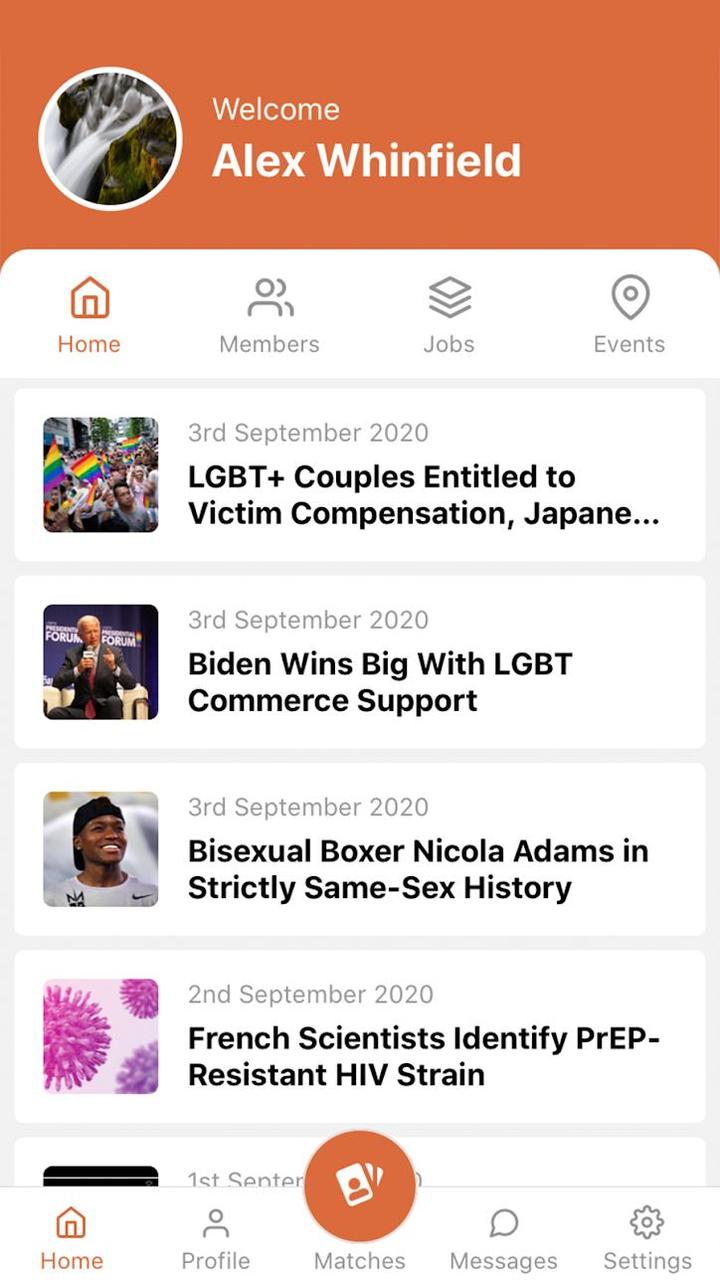The image size is (720, 1280).
Task: Click the Home house icon in top navigation
Action: (x=89, y=295)
